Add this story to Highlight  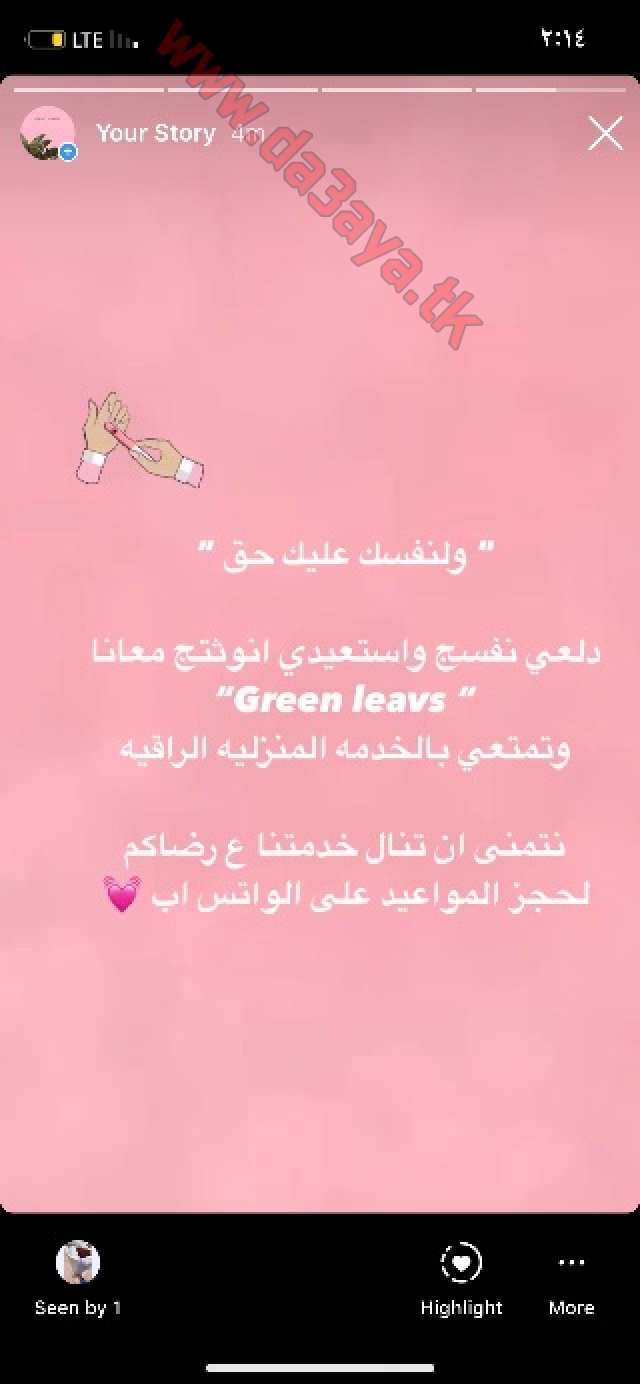[461, 1279]
